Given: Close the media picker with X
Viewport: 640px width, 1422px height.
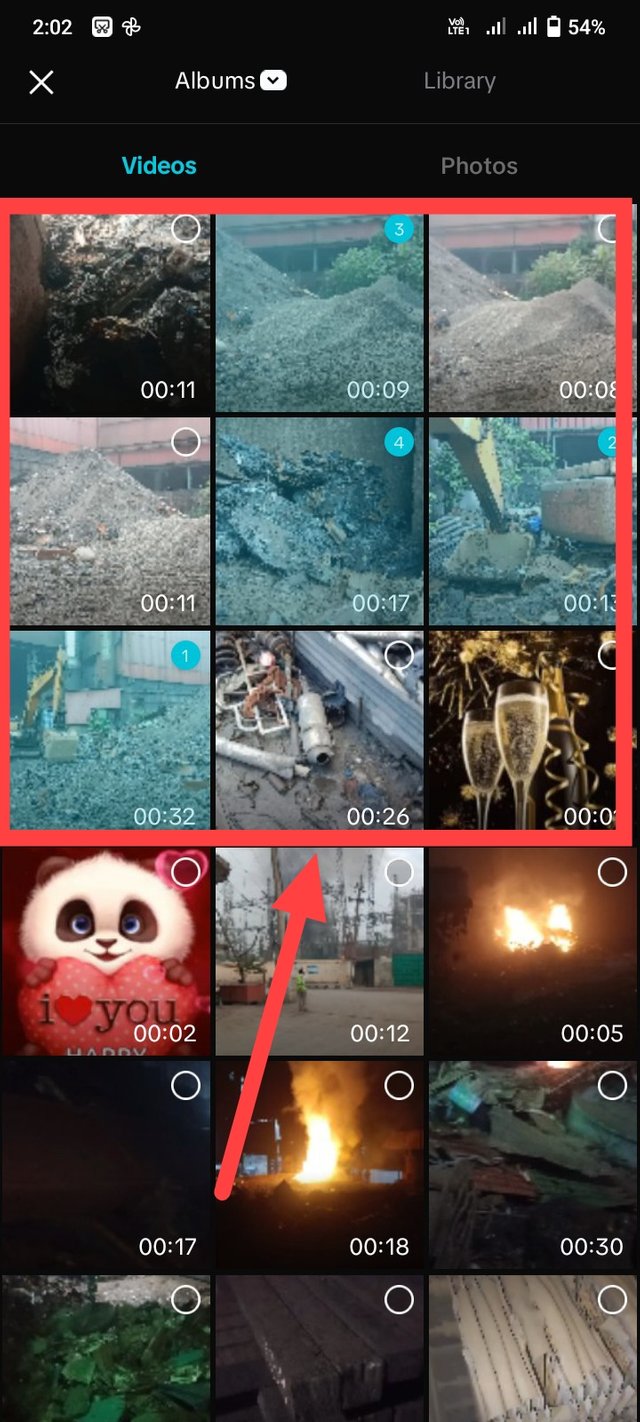Looking at the screenshot, I should [x=41, y=82].
